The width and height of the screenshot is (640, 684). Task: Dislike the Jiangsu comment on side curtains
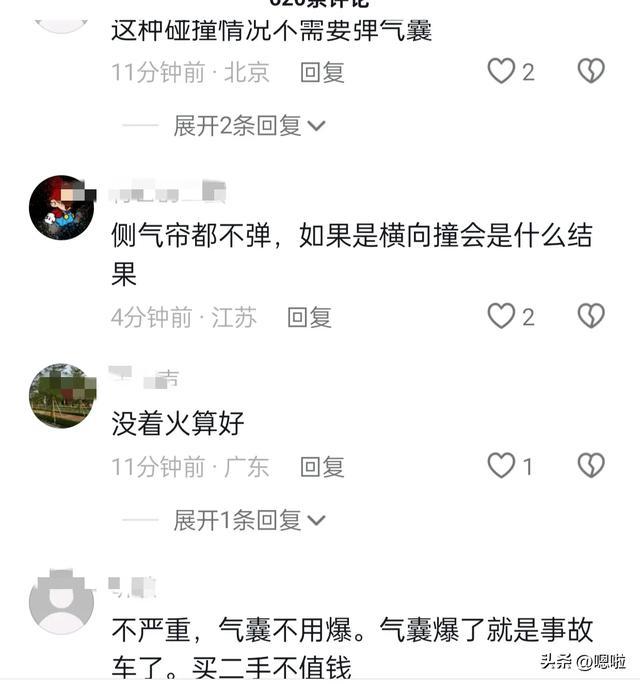(x=591, y=316)
